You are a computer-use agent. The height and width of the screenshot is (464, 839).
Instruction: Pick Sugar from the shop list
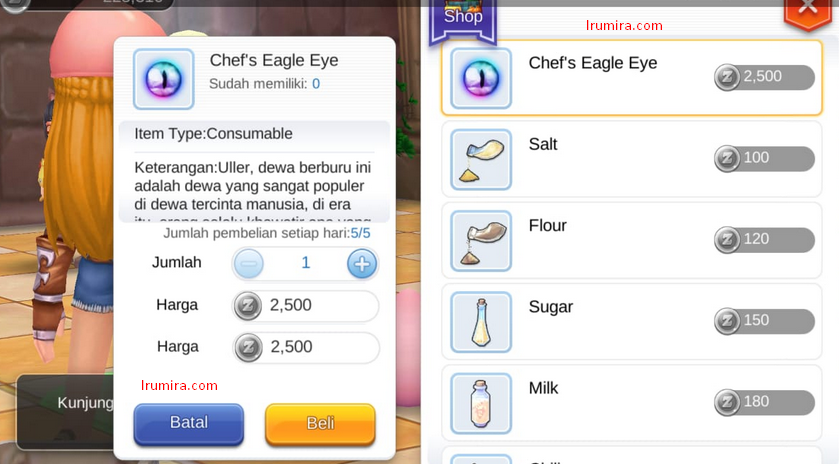click(x=632, y=322)
